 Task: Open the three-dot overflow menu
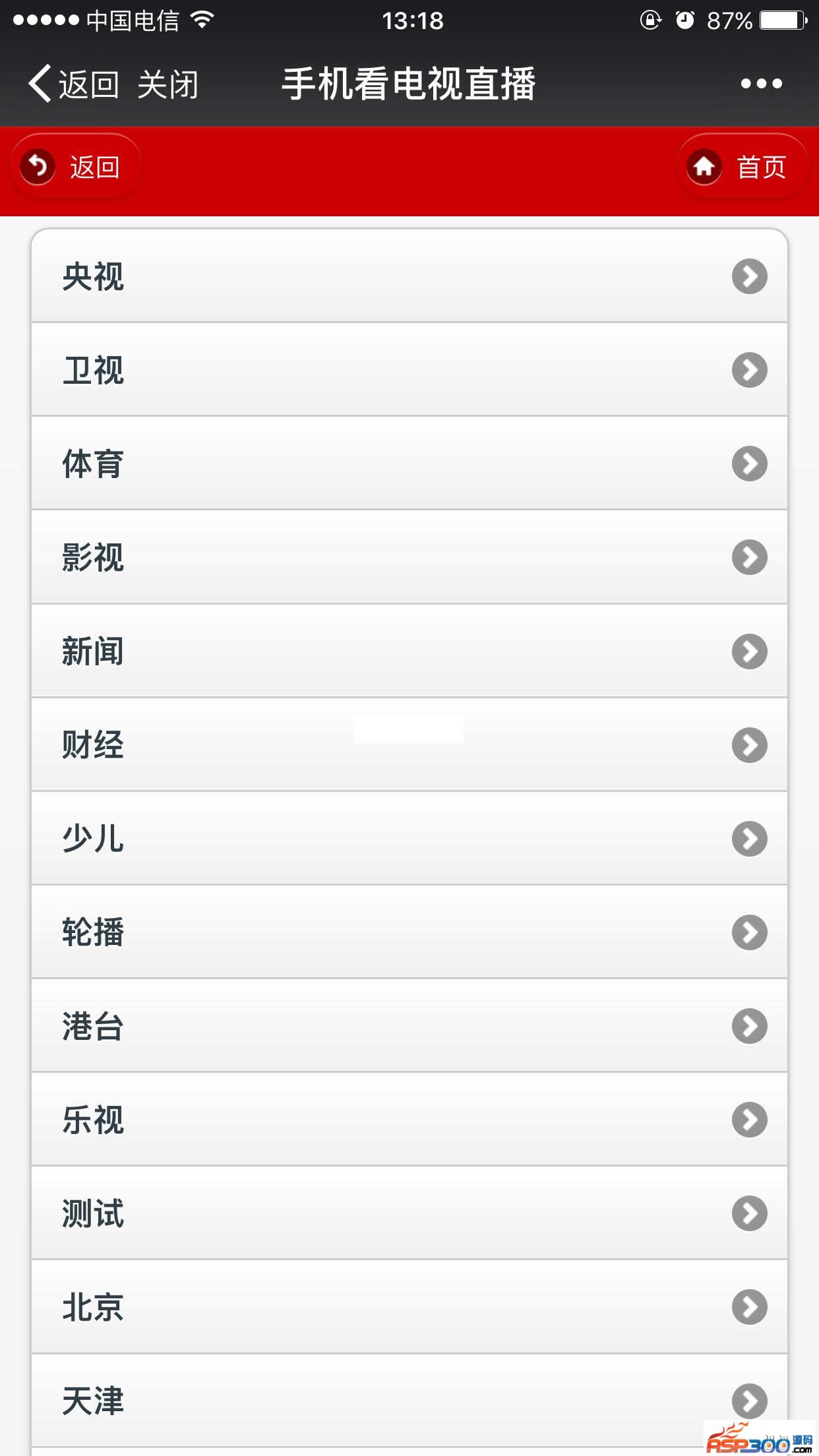click(761, 84)
